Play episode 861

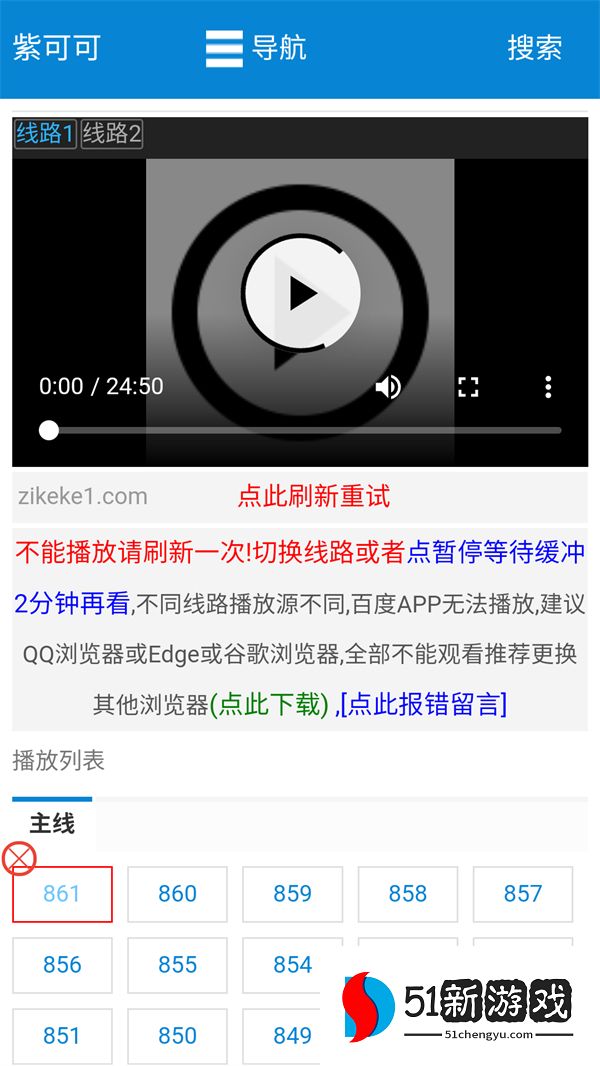click(62, 894)
